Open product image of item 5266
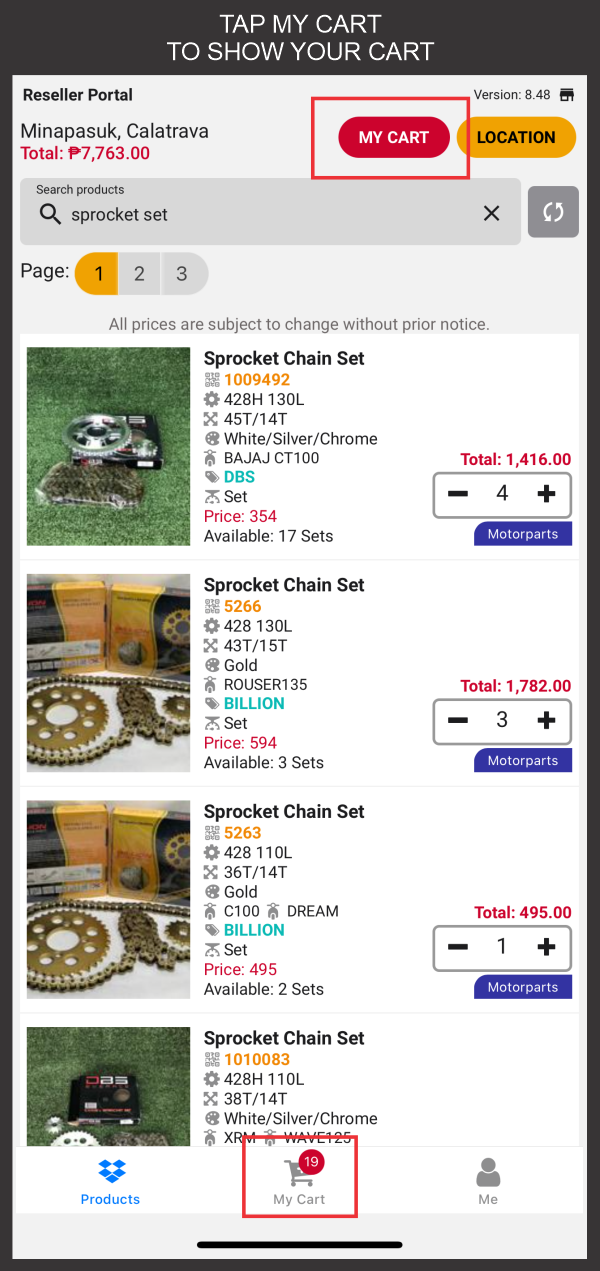This screenshot has height=1271, width=600. tap(108, 673)
